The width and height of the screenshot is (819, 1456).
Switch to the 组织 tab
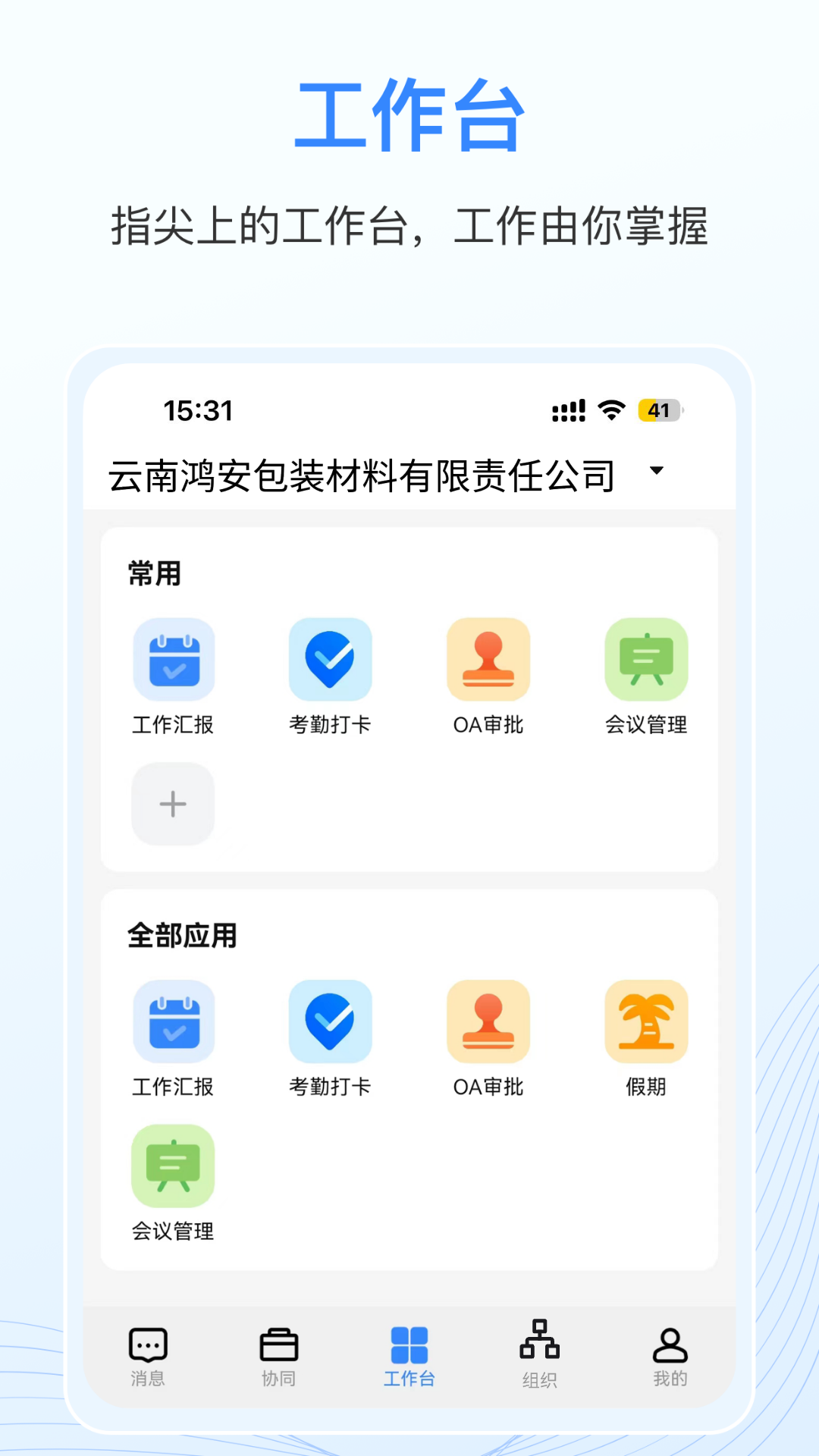point(540,1357)
